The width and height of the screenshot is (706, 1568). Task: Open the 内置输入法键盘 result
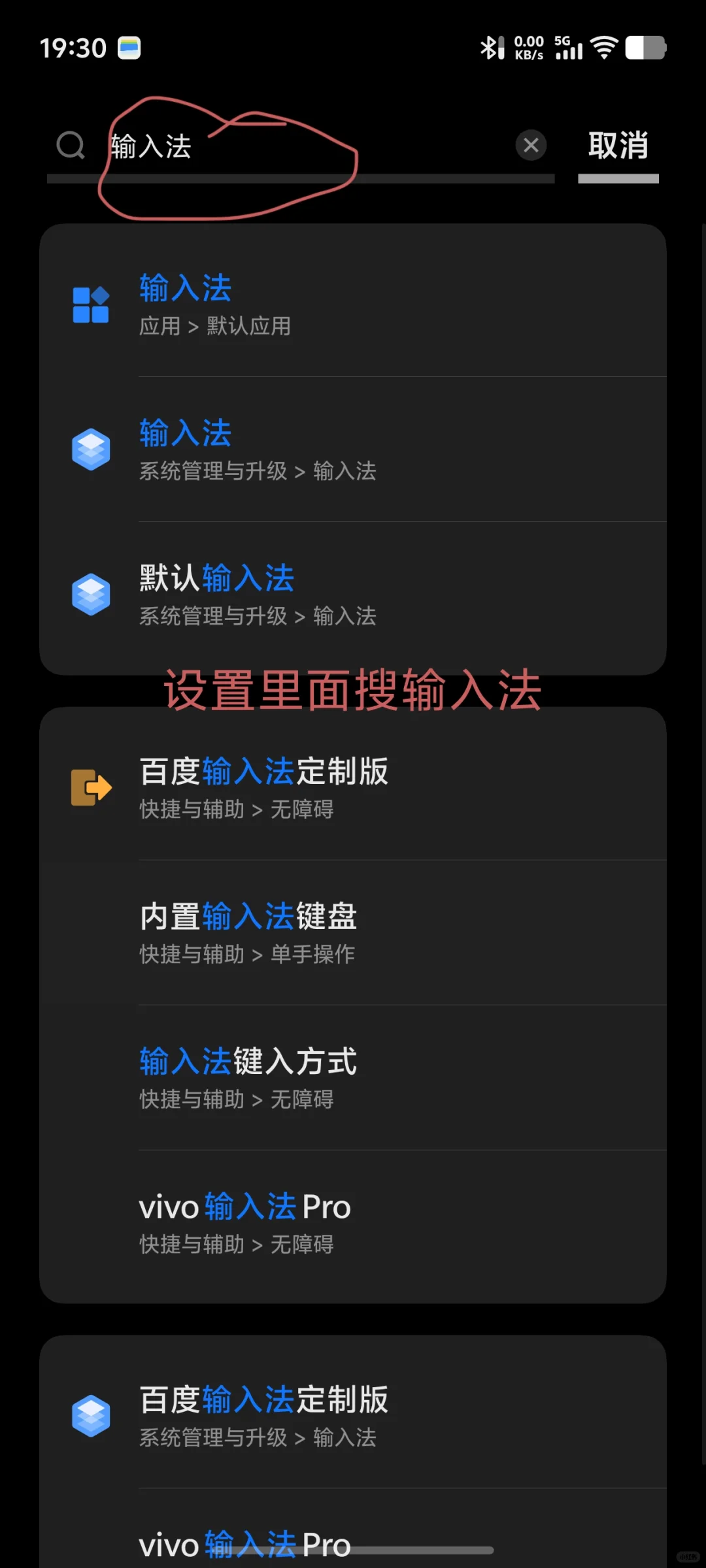[248, 917]
